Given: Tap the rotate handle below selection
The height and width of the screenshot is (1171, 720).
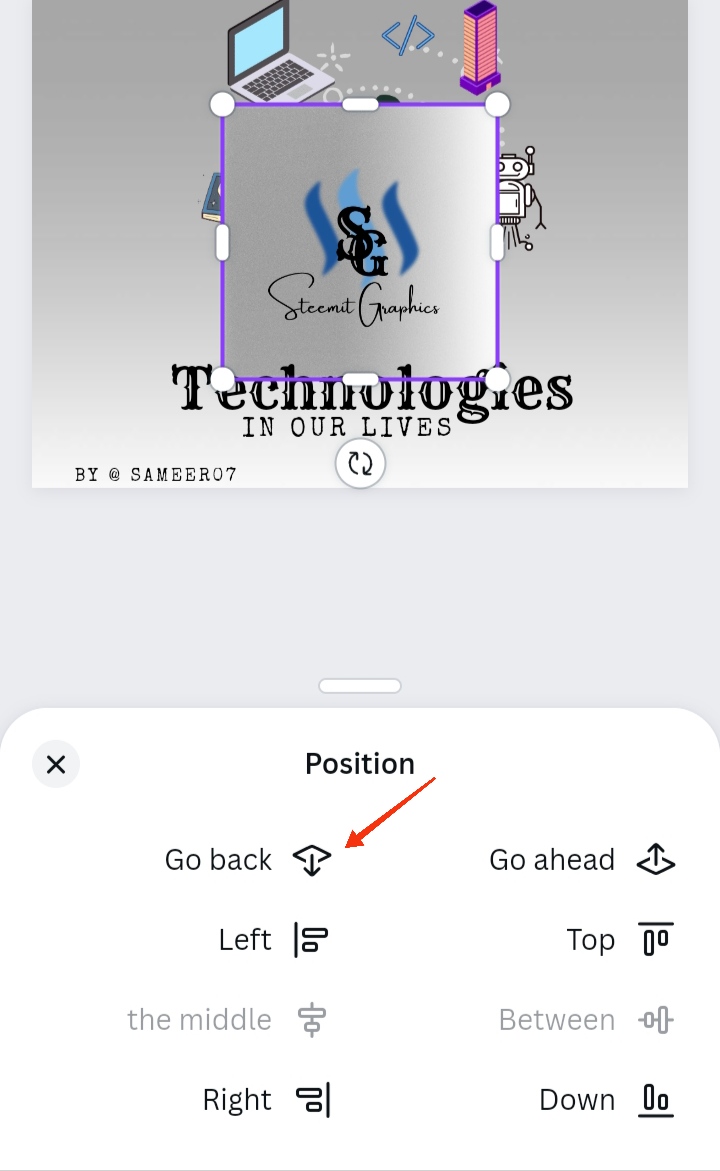Looking at the screenshot, I should (x=360, y=463).
